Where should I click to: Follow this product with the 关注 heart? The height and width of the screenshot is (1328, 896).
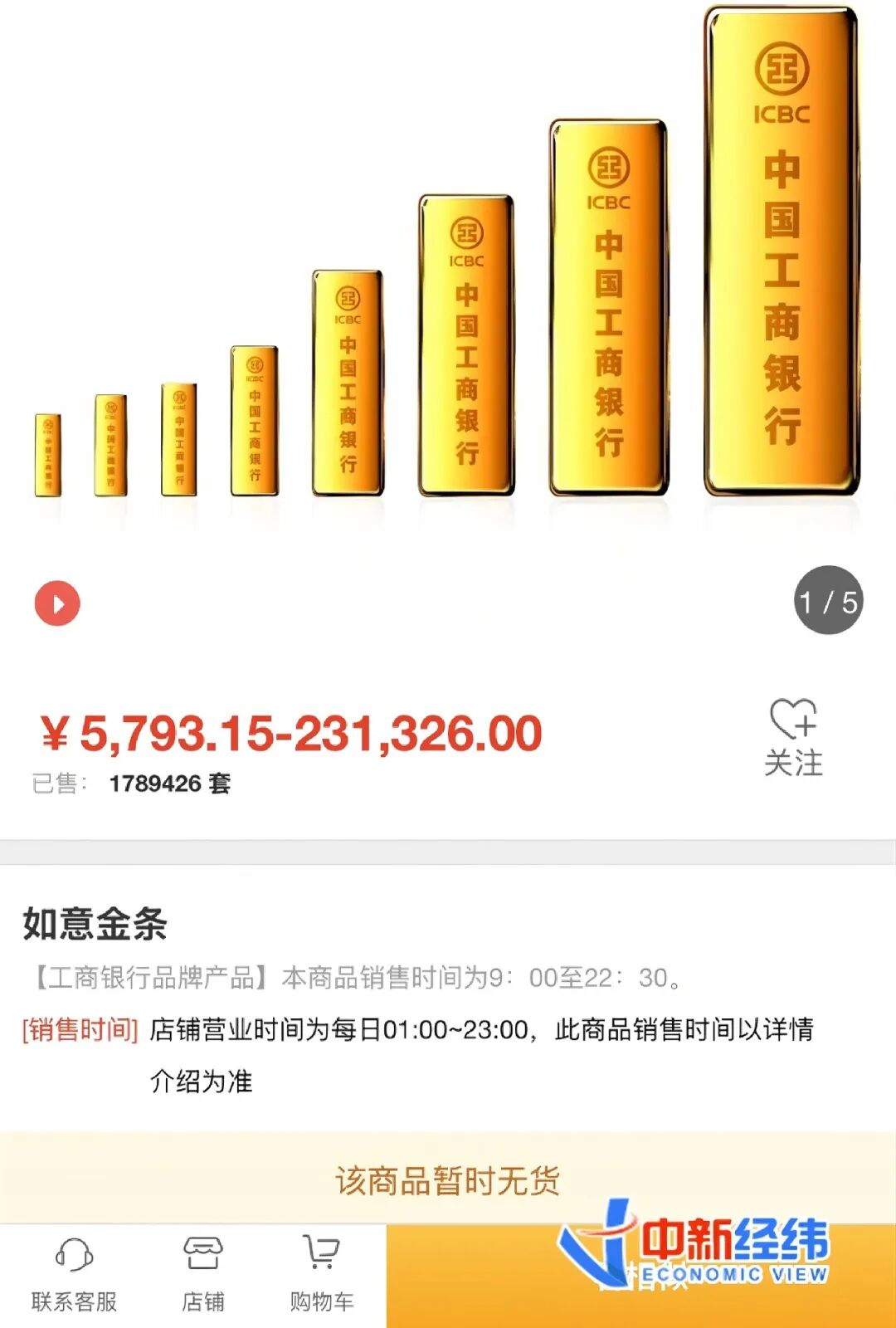coord(793,736)
